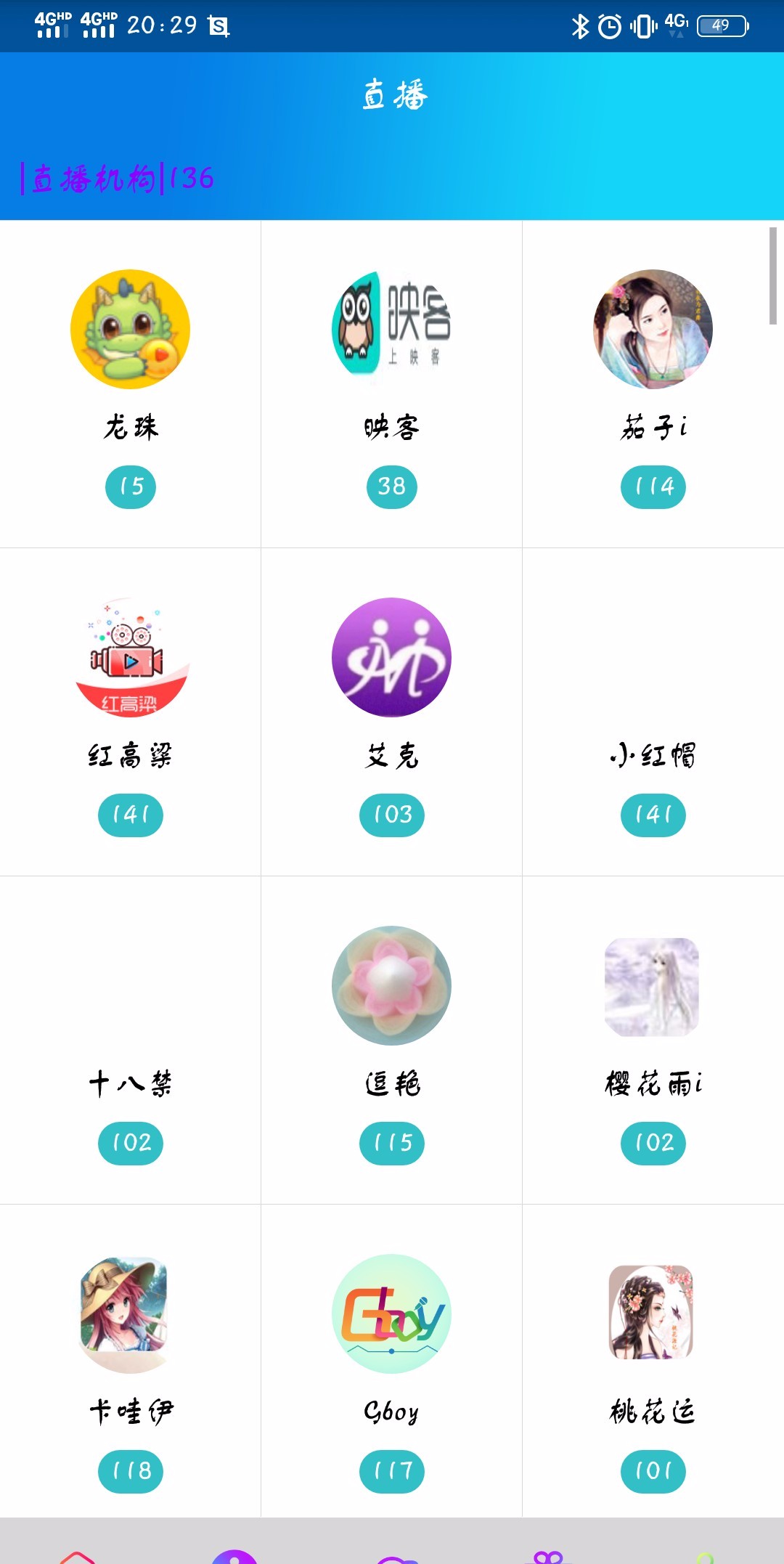Tap the 38 count badge under 映客
The width and height of the screenshot is (784, 1564).
pos(391,486)
